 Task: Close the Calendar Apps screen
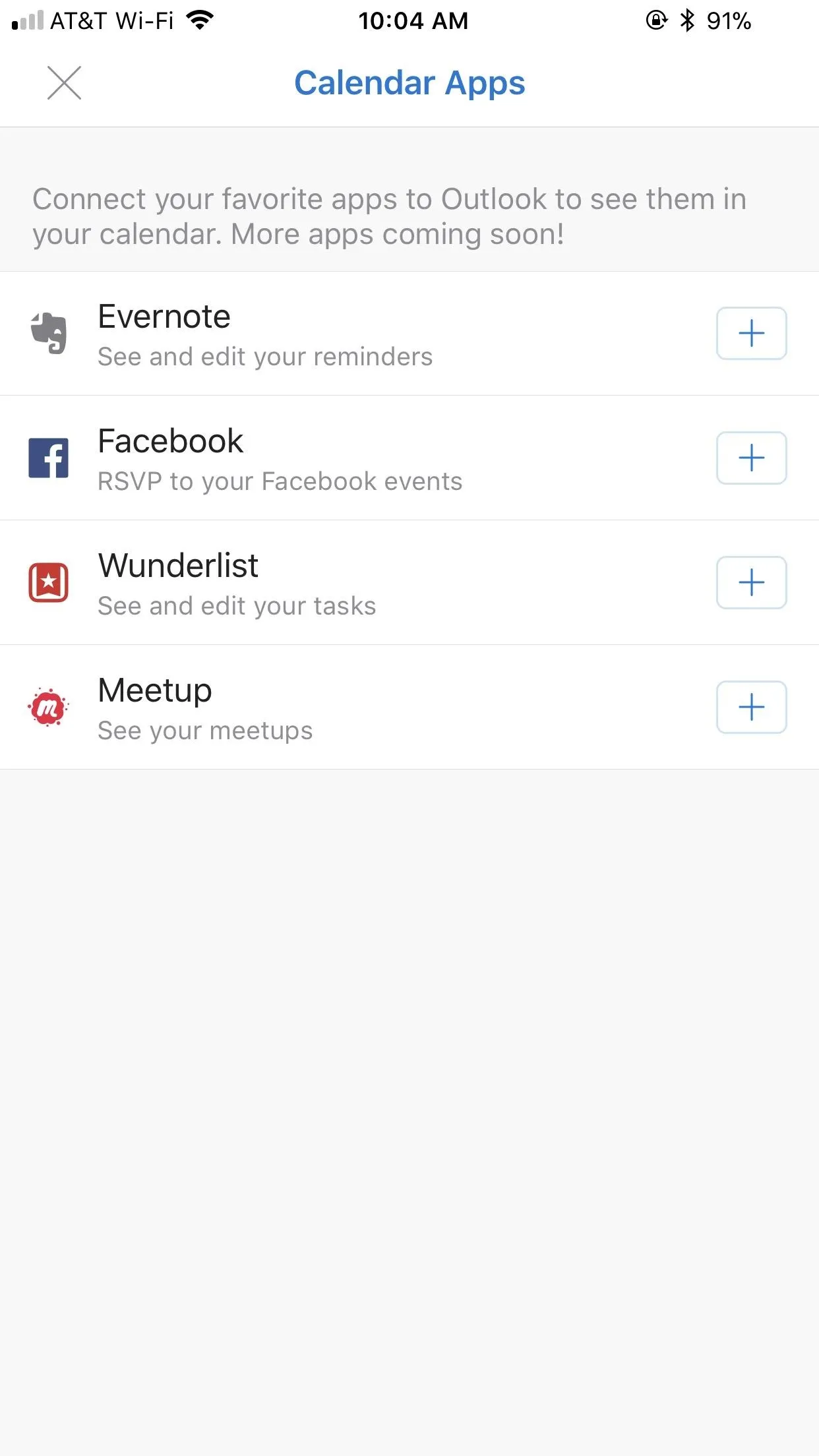(x=64, y=83)
